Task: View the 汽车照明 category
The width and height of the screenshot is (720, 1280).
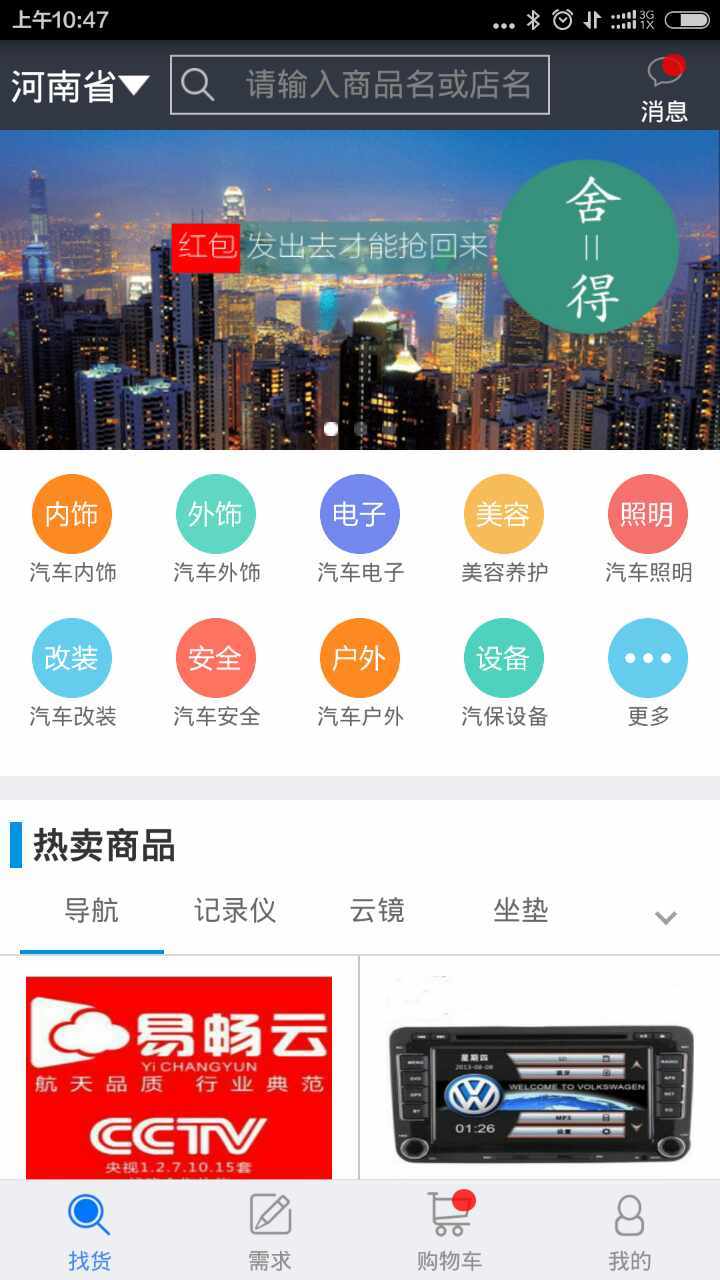Action: tap(648, 530)
